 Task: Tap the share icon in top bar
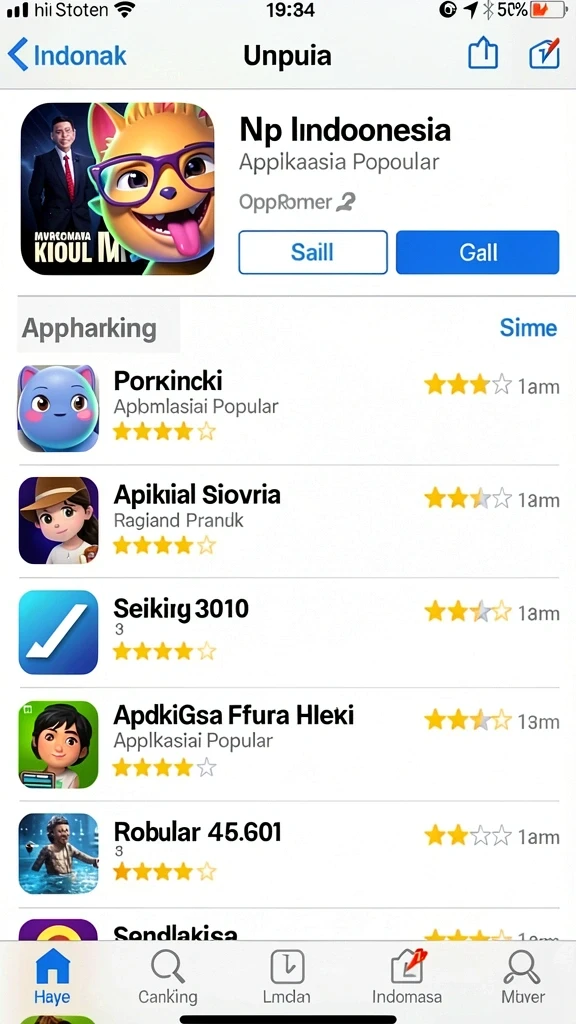(x=483, y=54)
